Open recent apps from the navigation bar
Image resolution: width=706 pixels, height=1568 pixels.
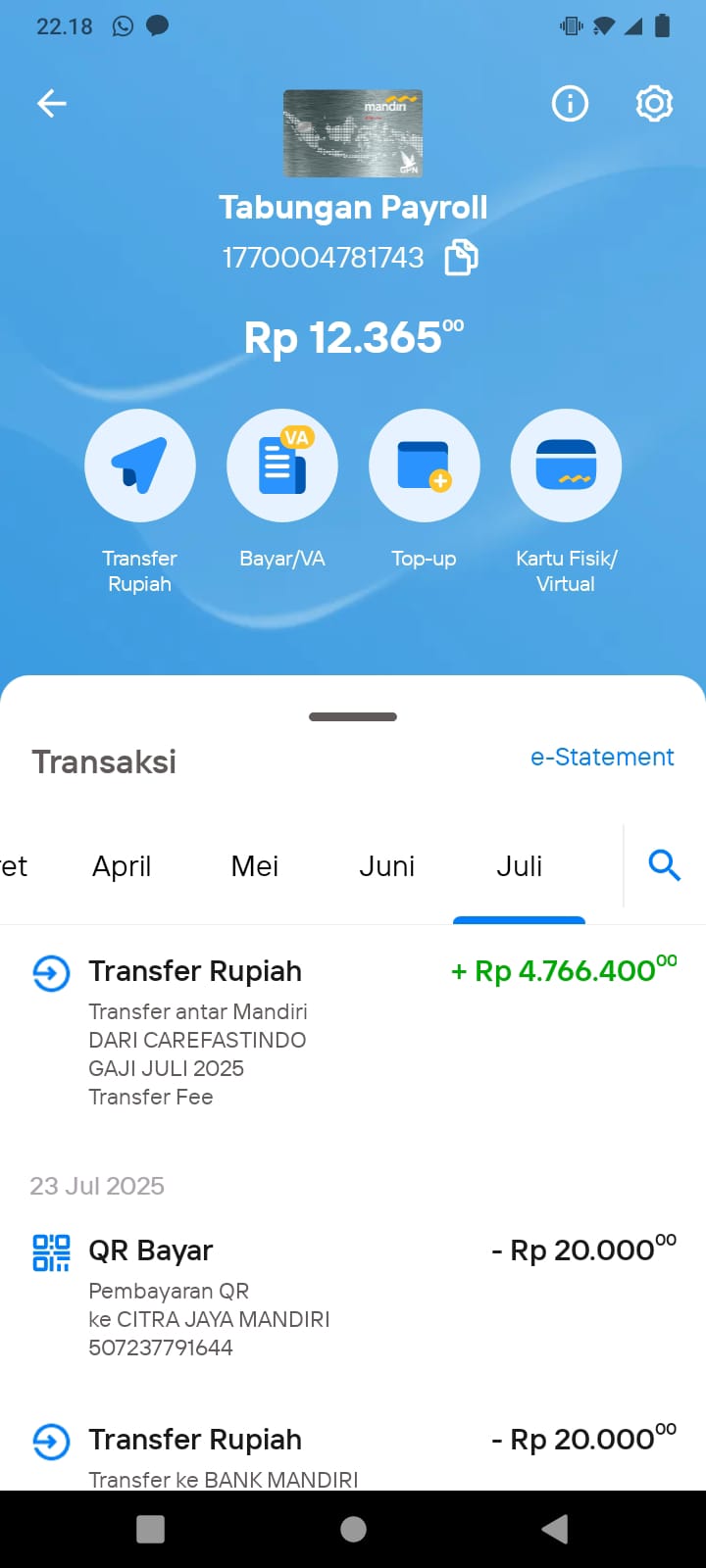pos(150,1529)
